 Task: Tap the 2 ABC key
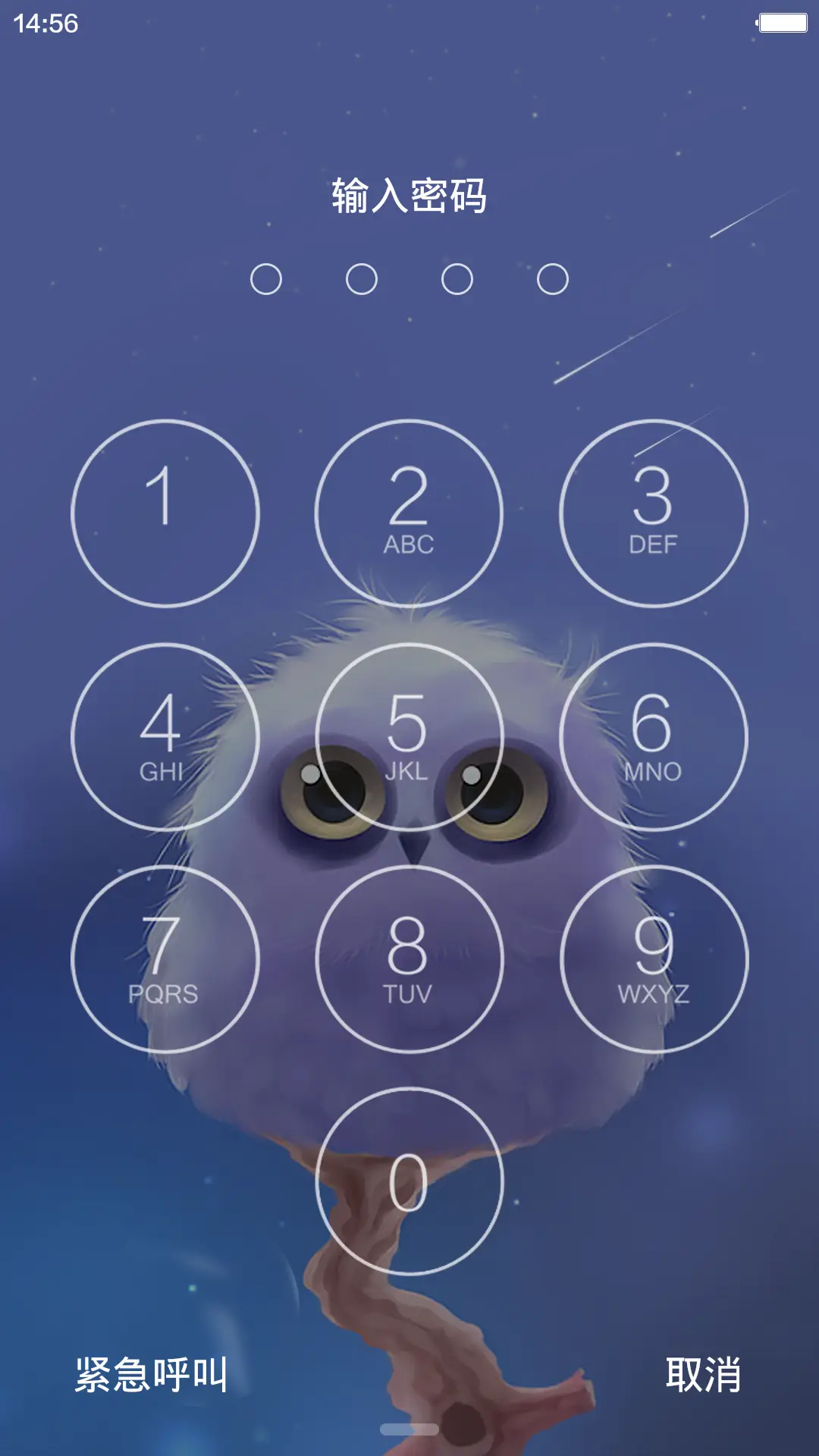pos(409,513)
